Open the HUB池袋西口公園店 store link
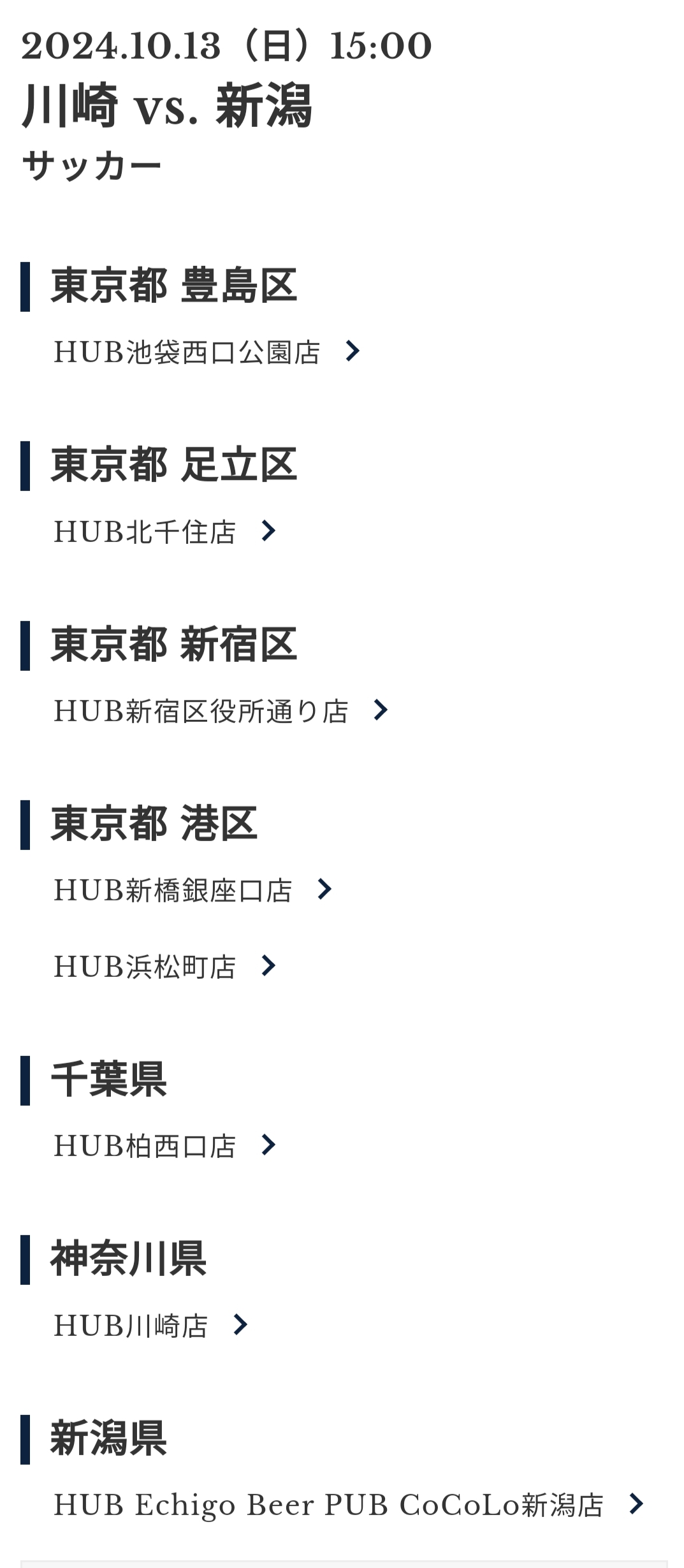Viewport: 684px width, 1568px height. coord(207,351)
